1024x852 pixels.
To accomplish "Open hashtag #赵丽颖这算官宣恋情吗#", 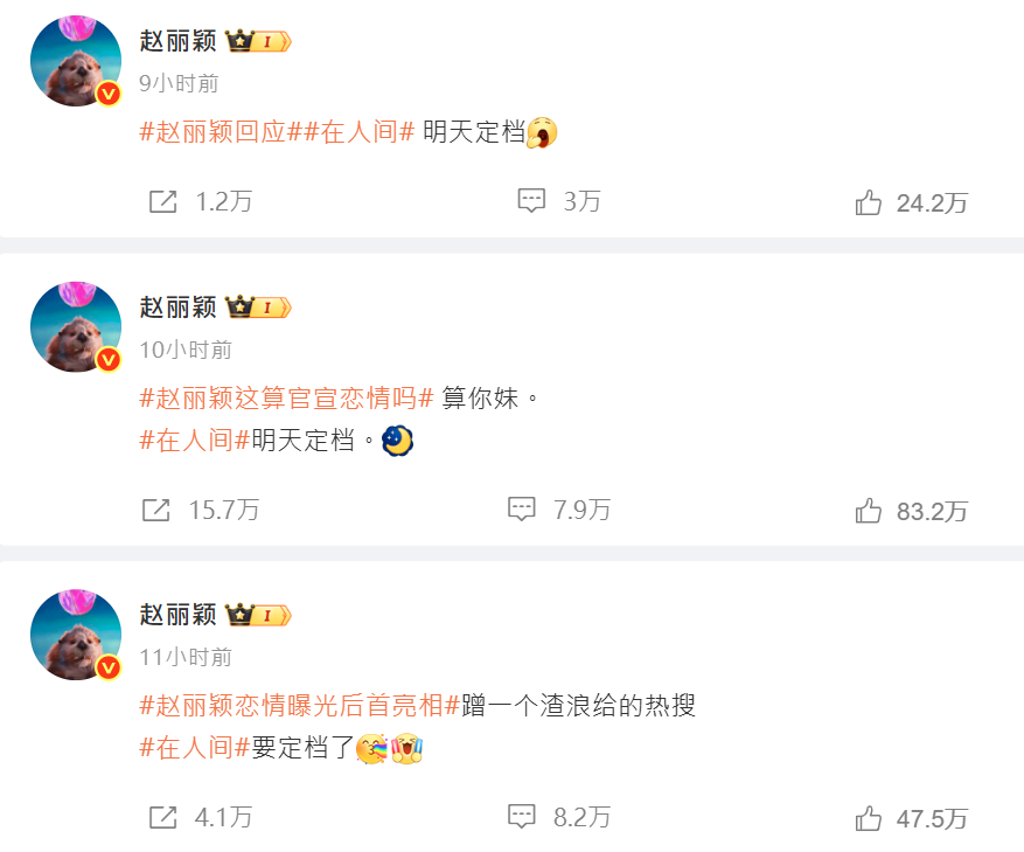I will pos(286,398).
